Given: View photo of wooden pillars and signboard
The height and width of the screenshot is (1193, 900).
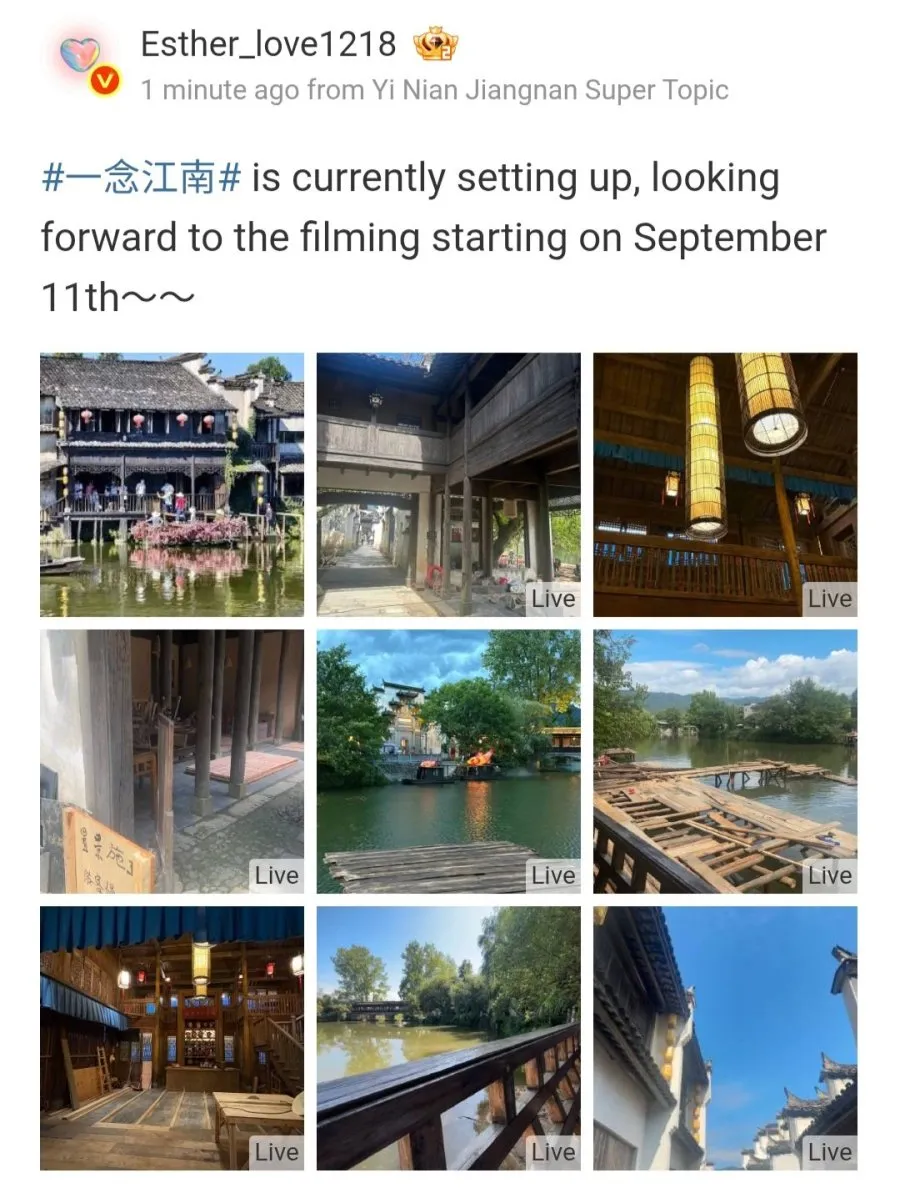Looking at the screenshot, I should [x=172, y=761].
